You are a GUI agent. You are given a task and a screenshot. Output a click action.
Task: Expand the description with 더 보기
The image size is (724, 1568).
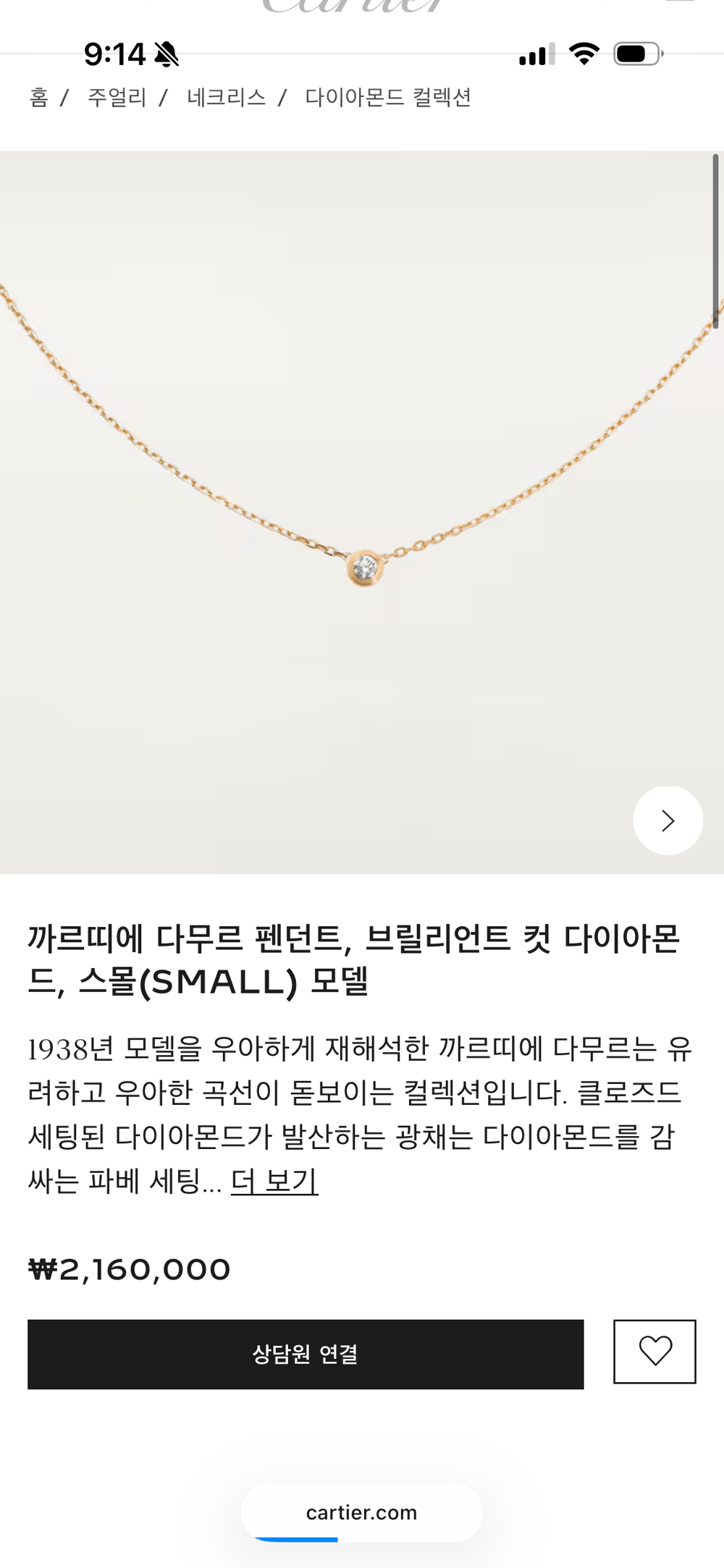point(274,1179)
